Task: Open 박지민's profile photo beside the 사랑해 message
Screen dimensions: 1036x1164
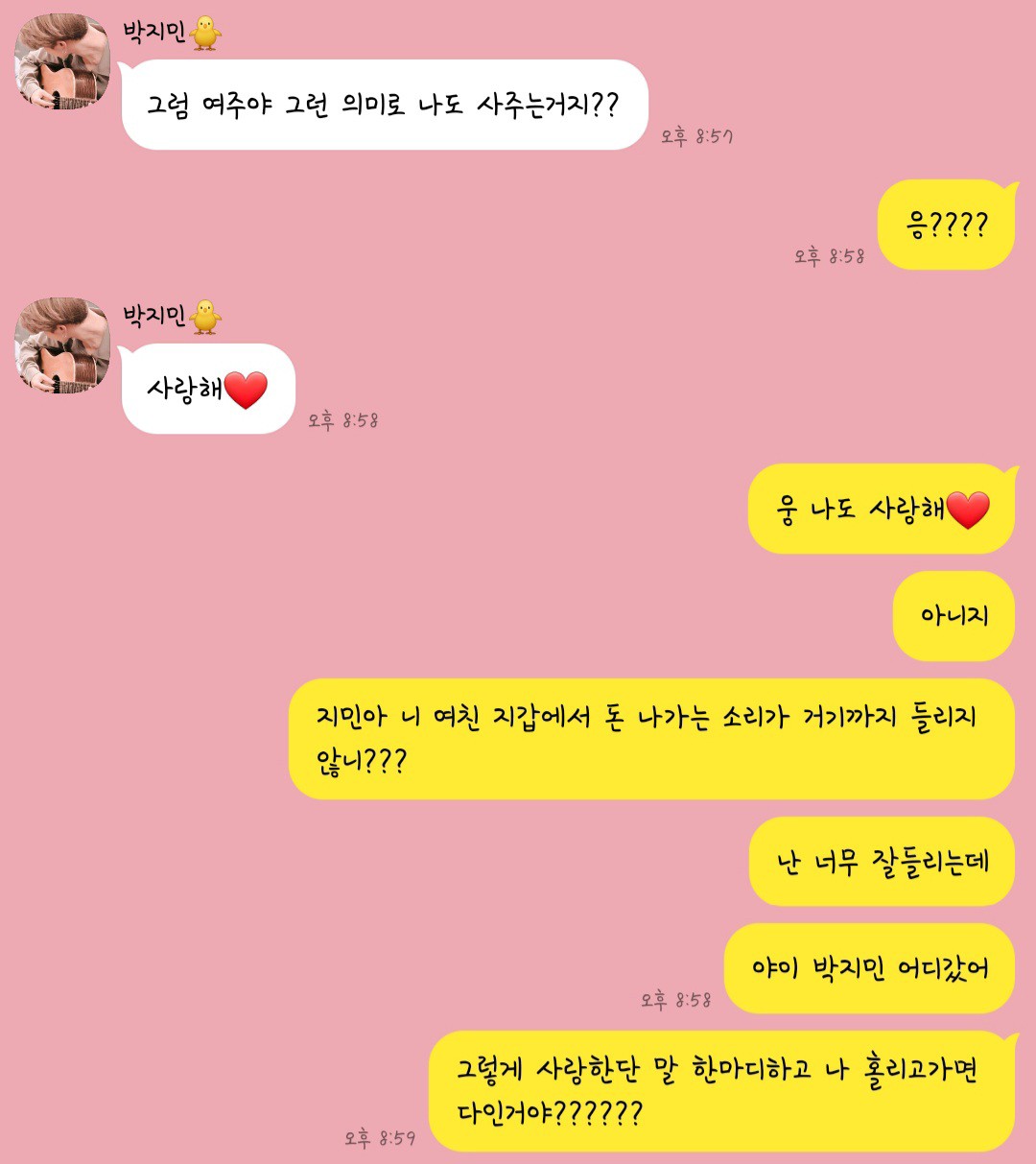Action: [62, 345]
